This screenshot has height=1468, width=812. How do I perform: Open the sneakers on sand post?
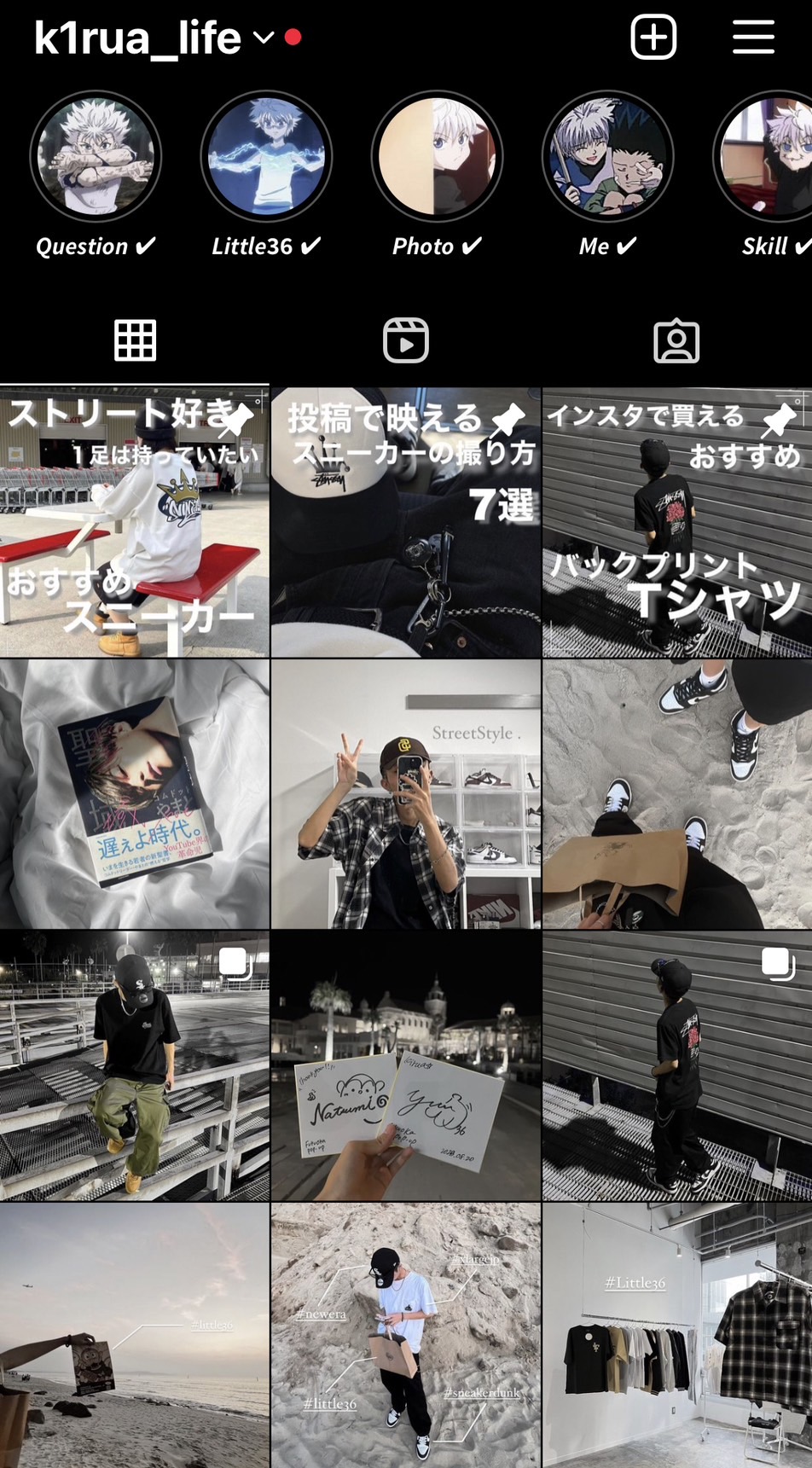(x=676, y=794)
